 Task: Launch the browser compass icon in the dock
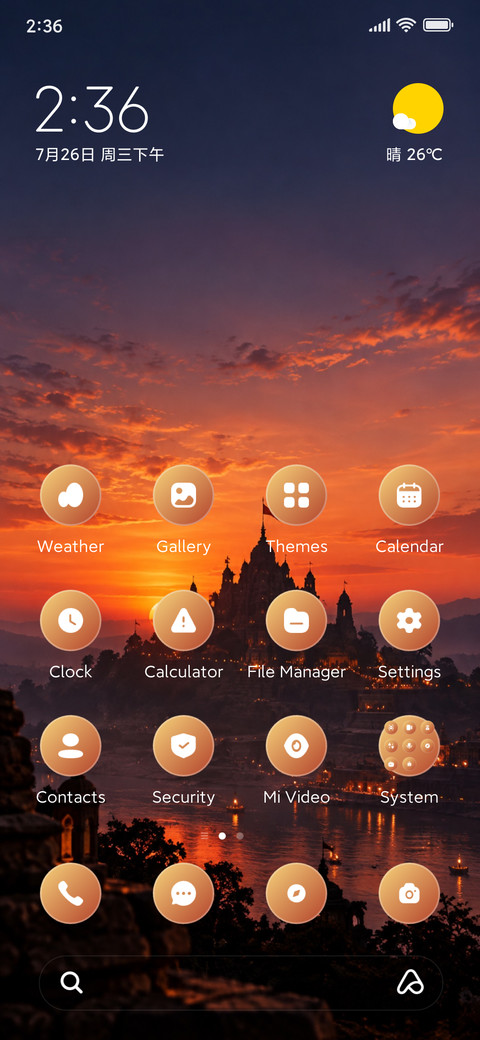(x=296, y=893)
